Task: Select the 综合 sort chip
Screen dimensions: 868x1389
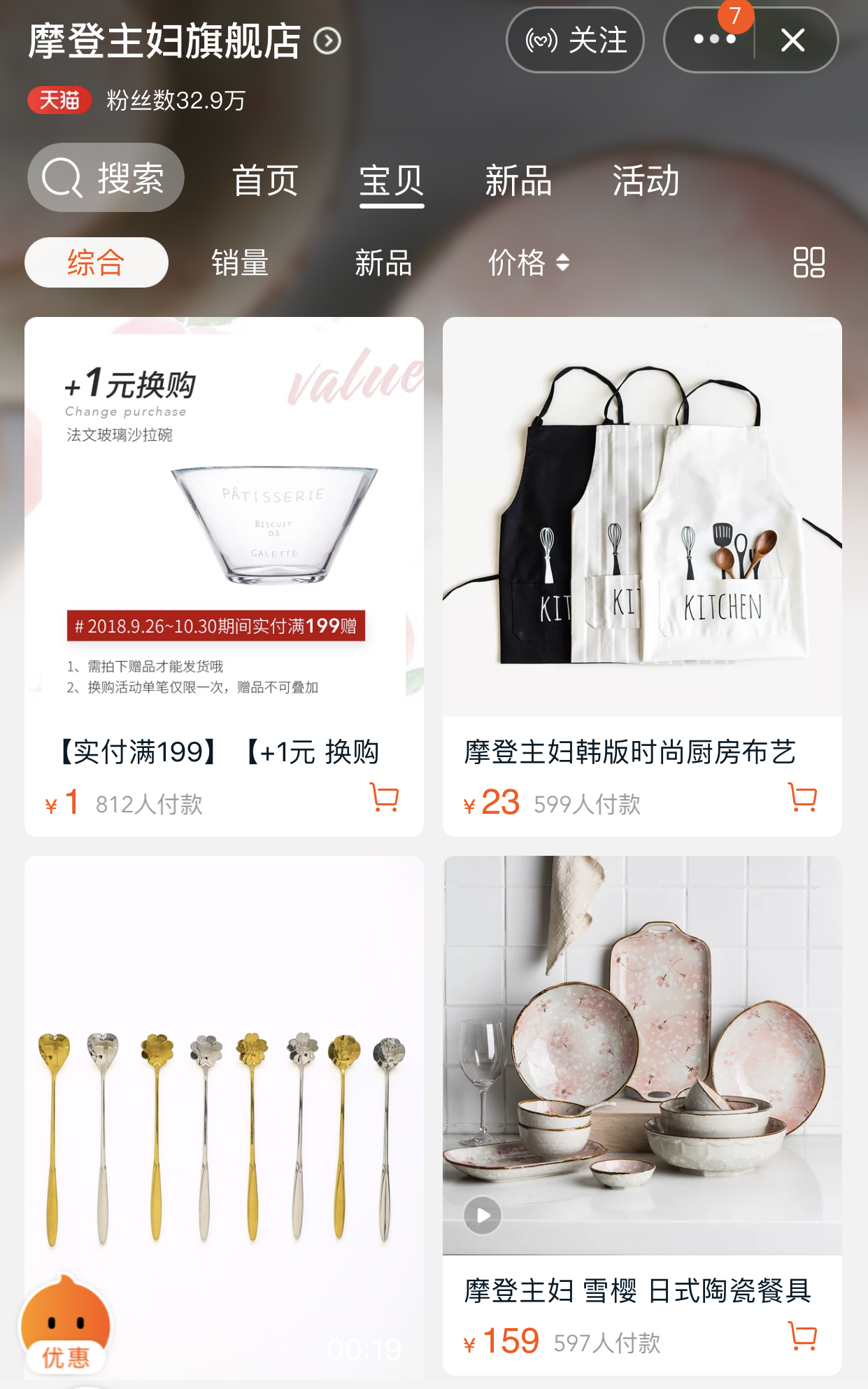Action: 97,263
